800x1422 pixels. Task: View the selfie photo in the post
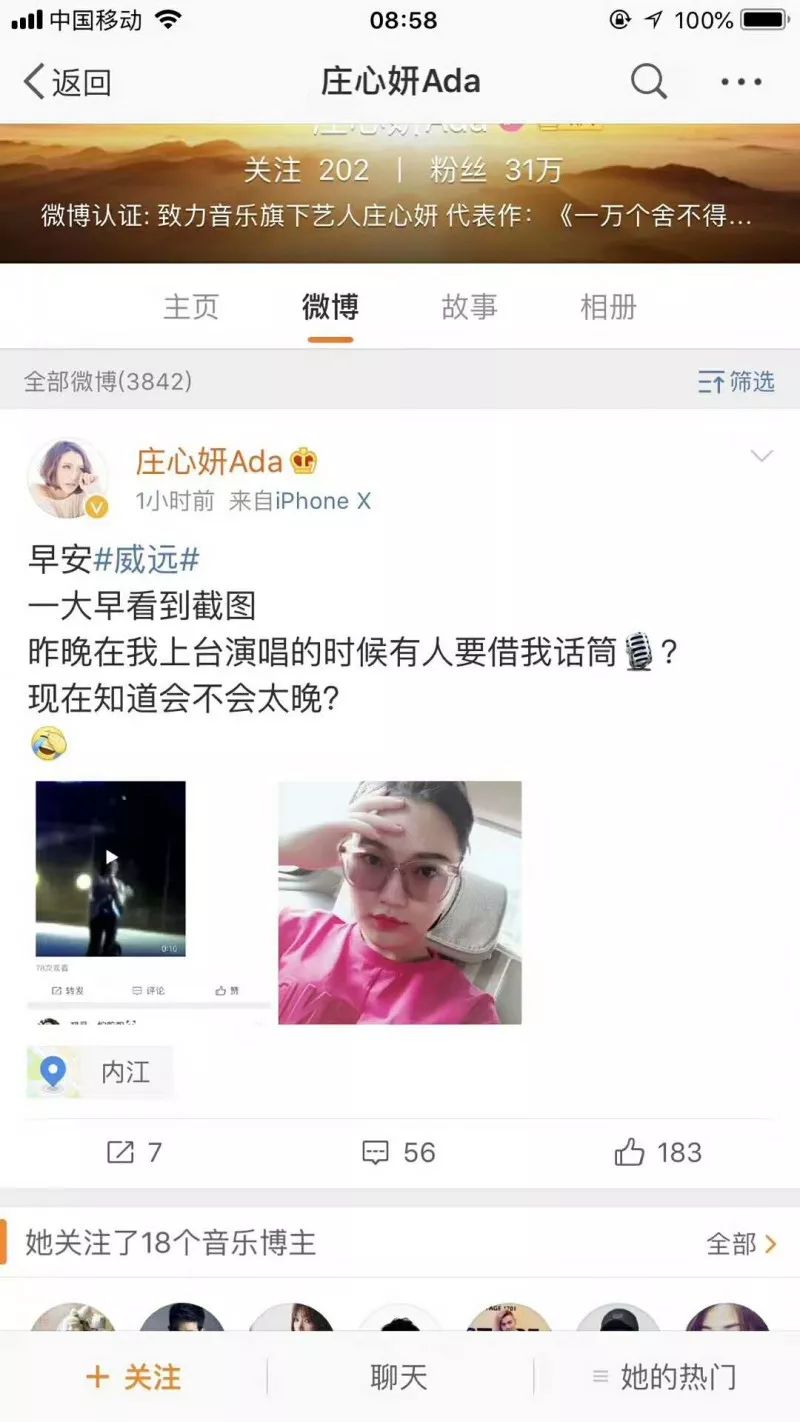[x=400, y=902]
